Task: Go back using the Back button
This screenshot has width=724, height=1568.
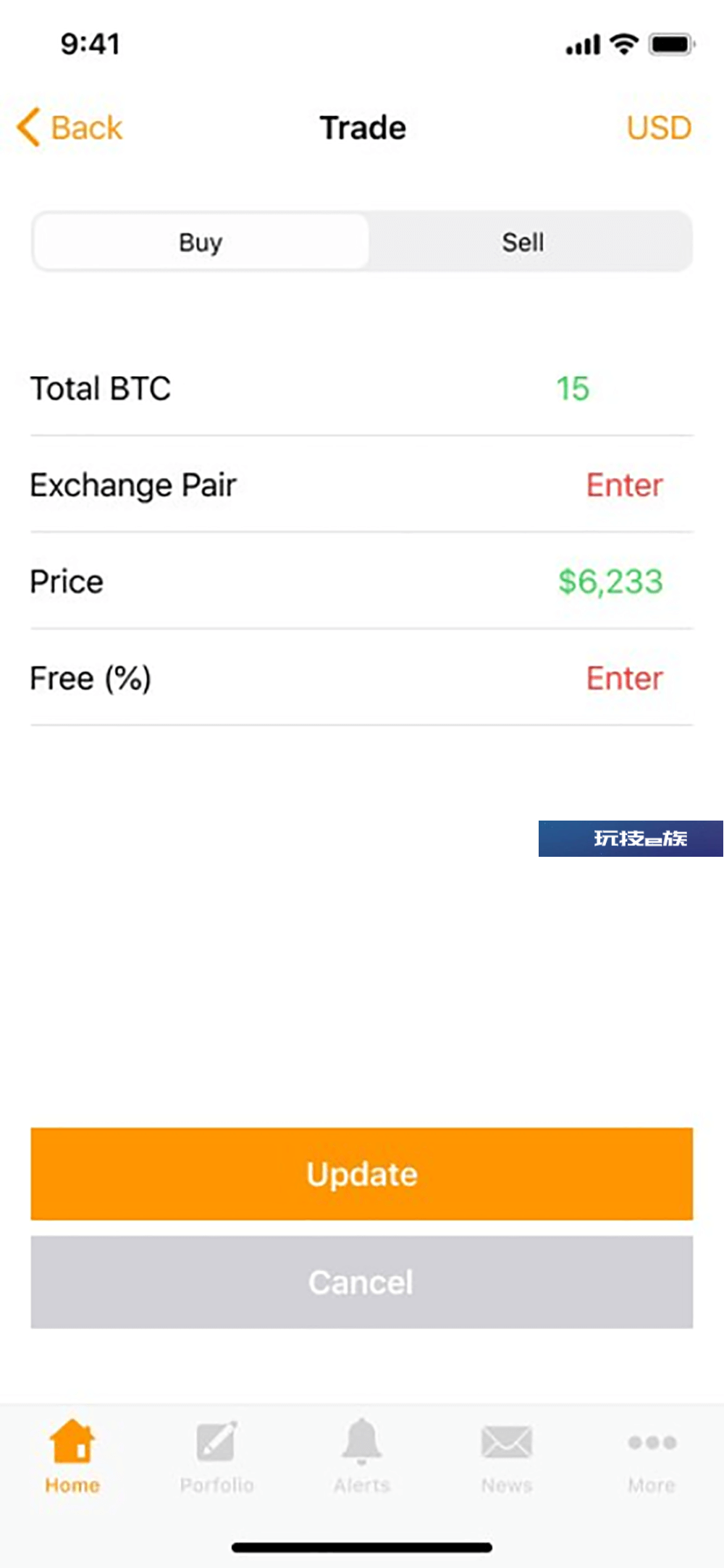Action: click(x=70, y=128)
